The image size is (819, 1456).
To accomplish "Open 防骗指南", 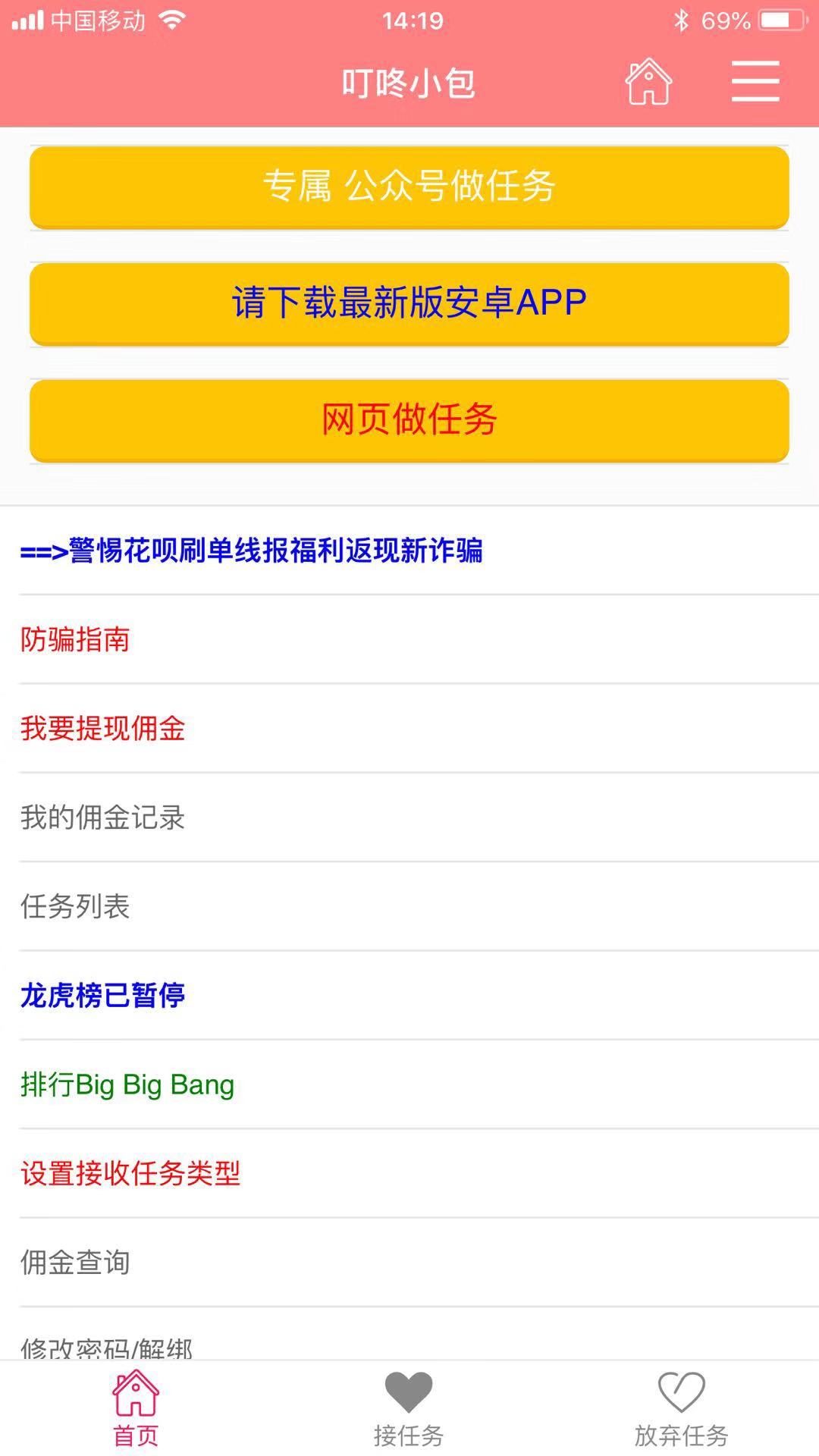I will point(75,639).
